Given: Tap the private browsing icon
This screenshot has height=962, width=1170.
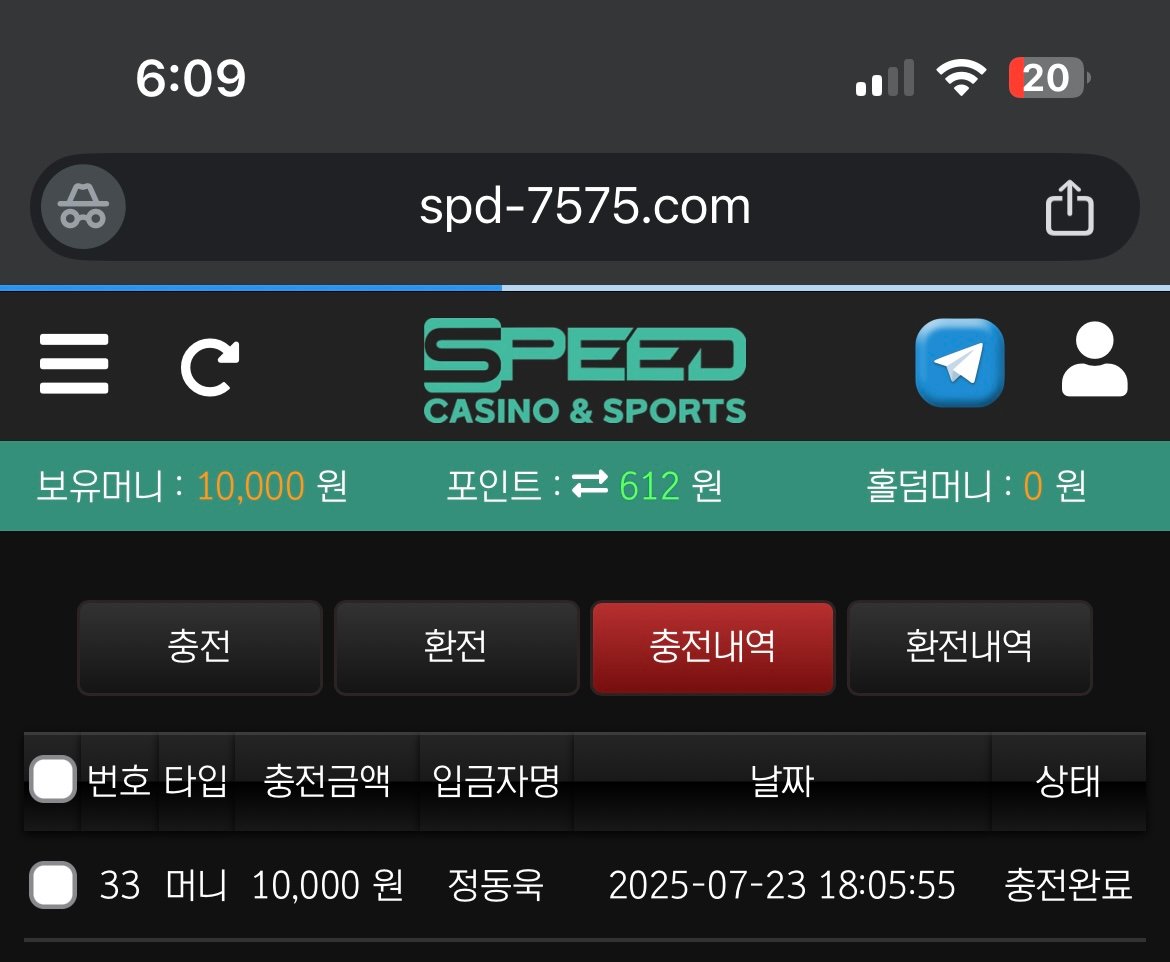Looking at the screenshot, I should (x=83, y=207).
